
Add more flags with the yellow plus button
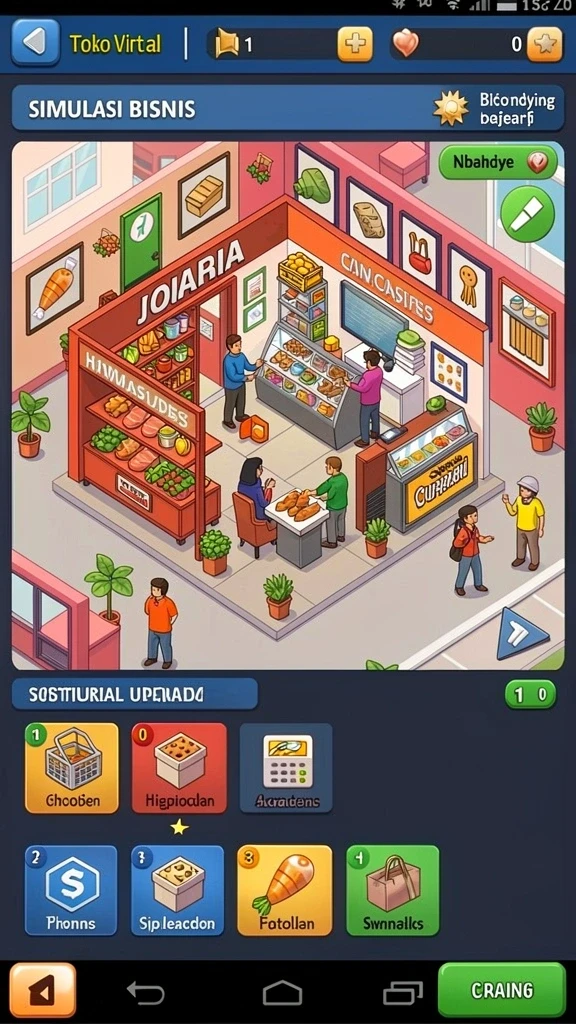pyautogui.click(x=355, y=44)
